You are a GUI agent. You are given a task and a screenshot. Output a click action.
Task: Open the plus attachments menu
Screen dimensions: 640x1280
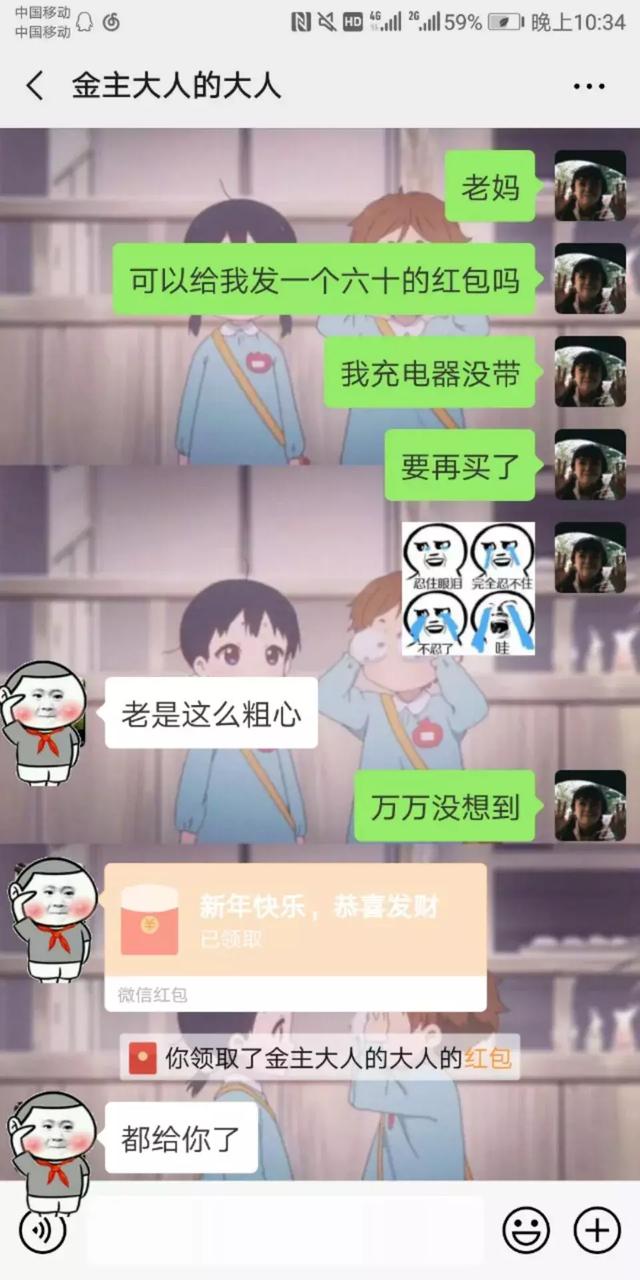pos(596,1230)
